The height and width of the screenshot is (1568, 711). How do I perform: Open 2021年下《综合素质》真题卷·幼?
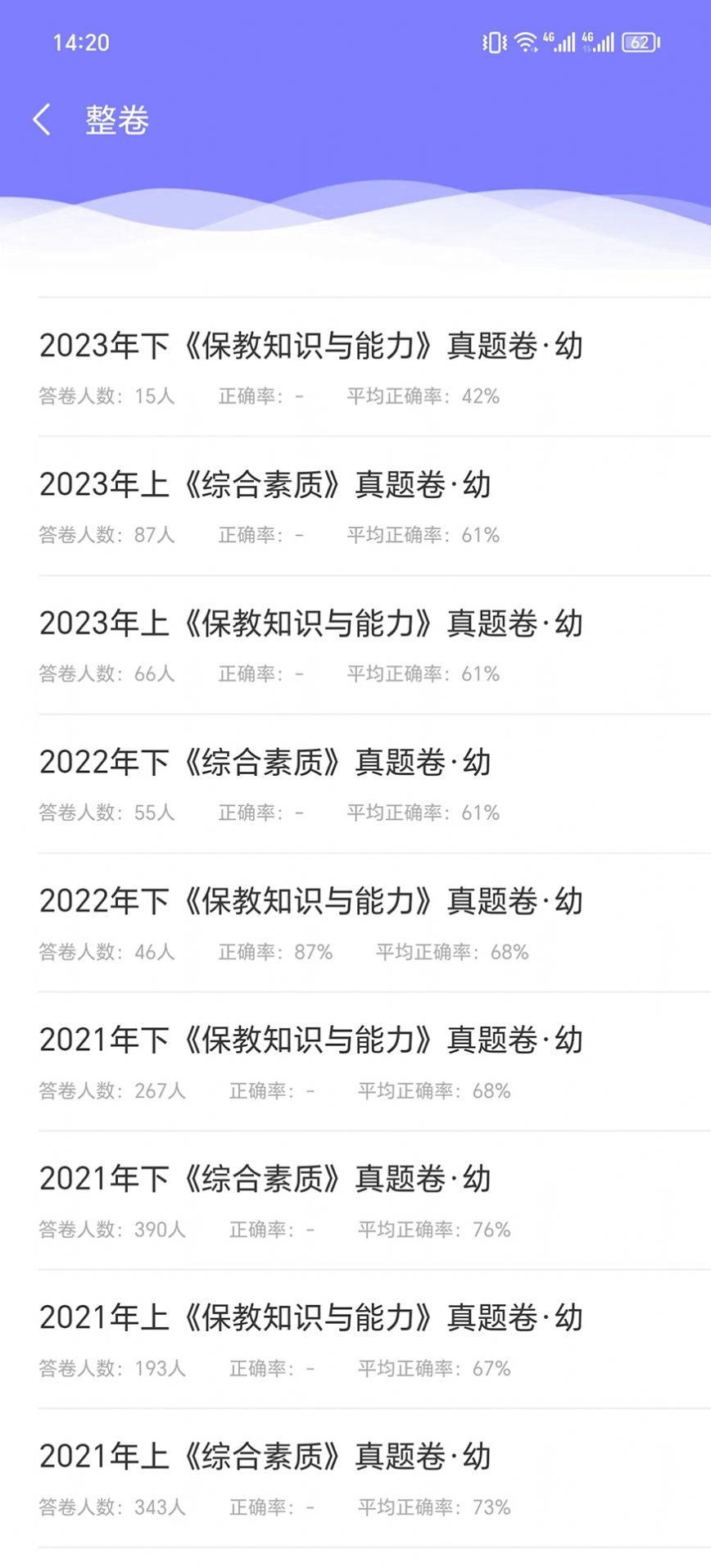pos(265,1179)
